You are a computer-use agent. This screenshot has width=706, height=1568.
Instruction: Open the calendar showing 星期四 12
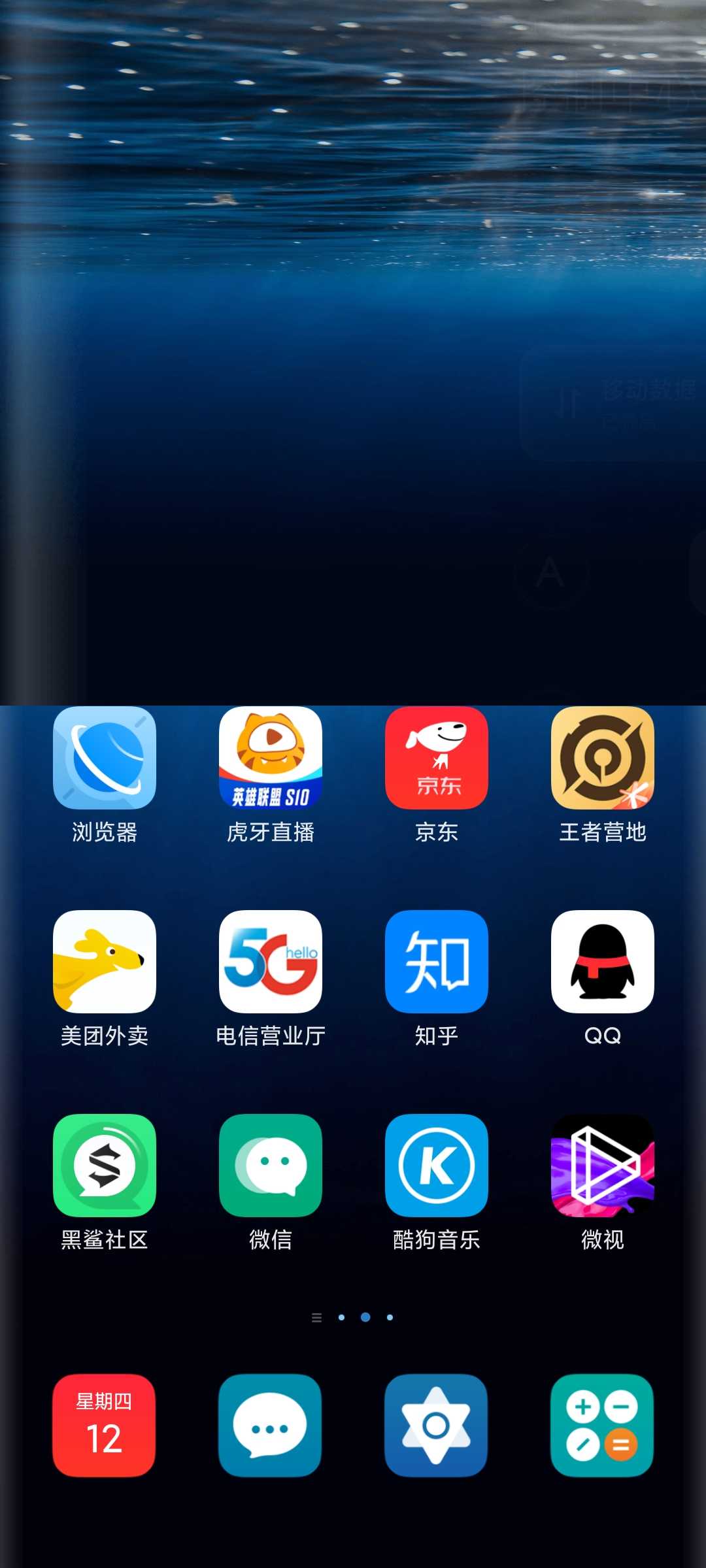[105, 1426]
